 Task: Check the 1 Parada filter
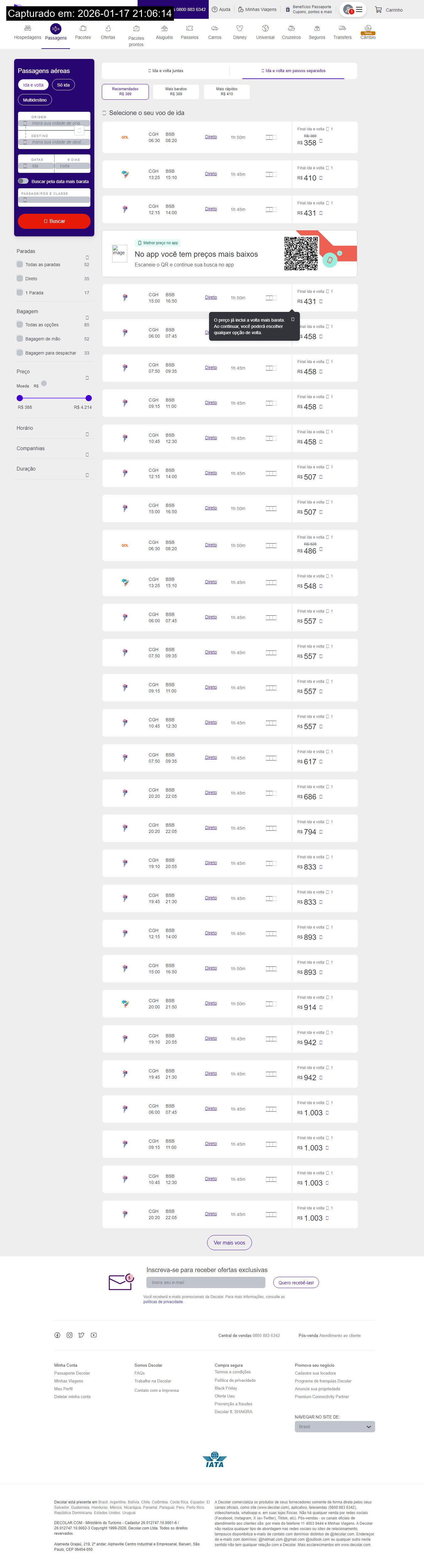pos(20,293)
